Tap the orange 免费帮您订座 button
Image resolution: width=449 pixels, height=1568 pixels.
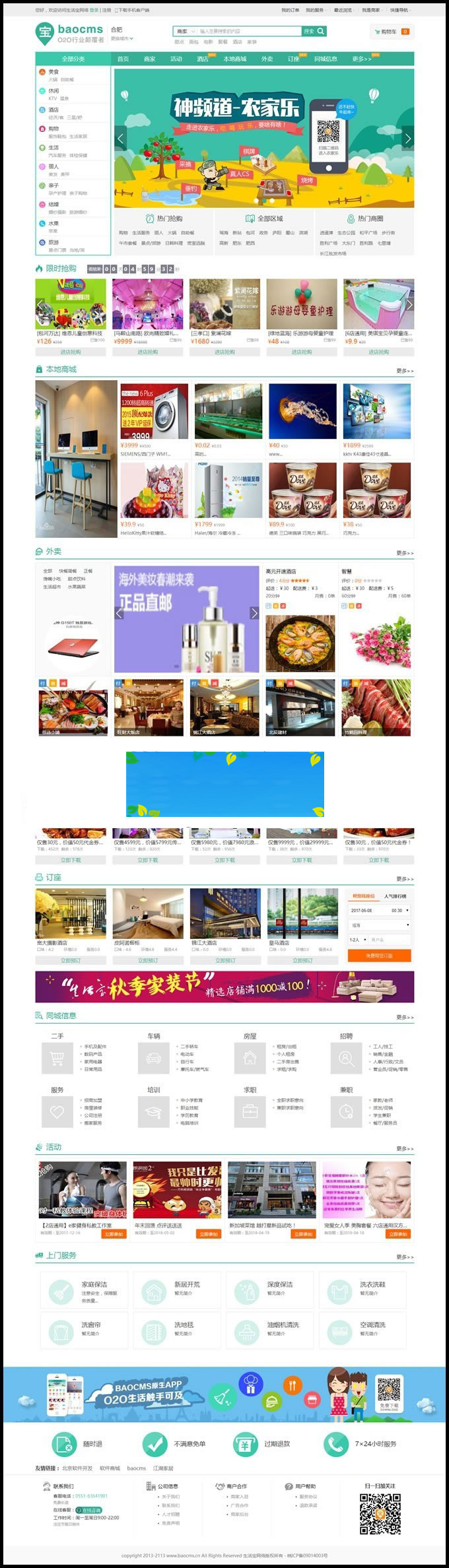pos(379,955)
